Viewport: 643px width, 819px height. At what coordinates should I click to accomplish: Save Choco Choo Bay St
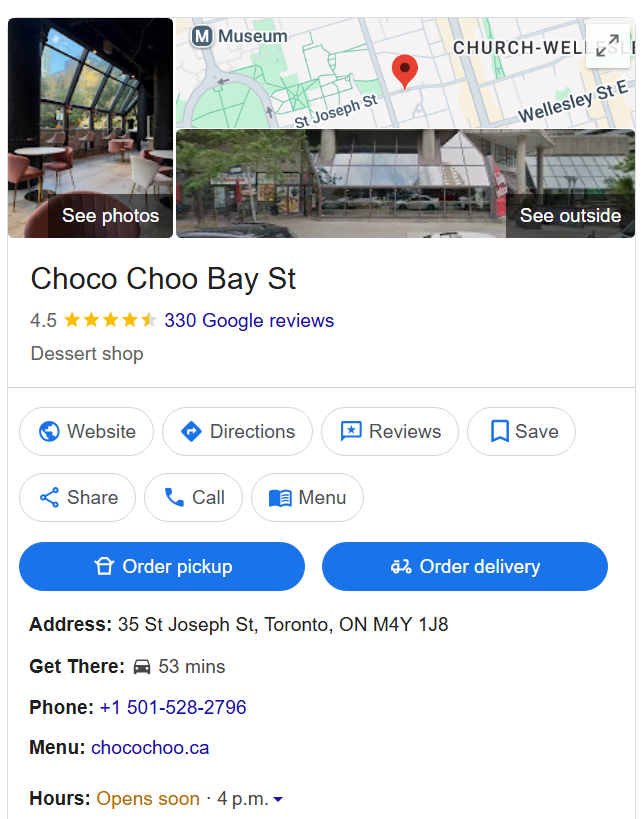tap(522, 432)
